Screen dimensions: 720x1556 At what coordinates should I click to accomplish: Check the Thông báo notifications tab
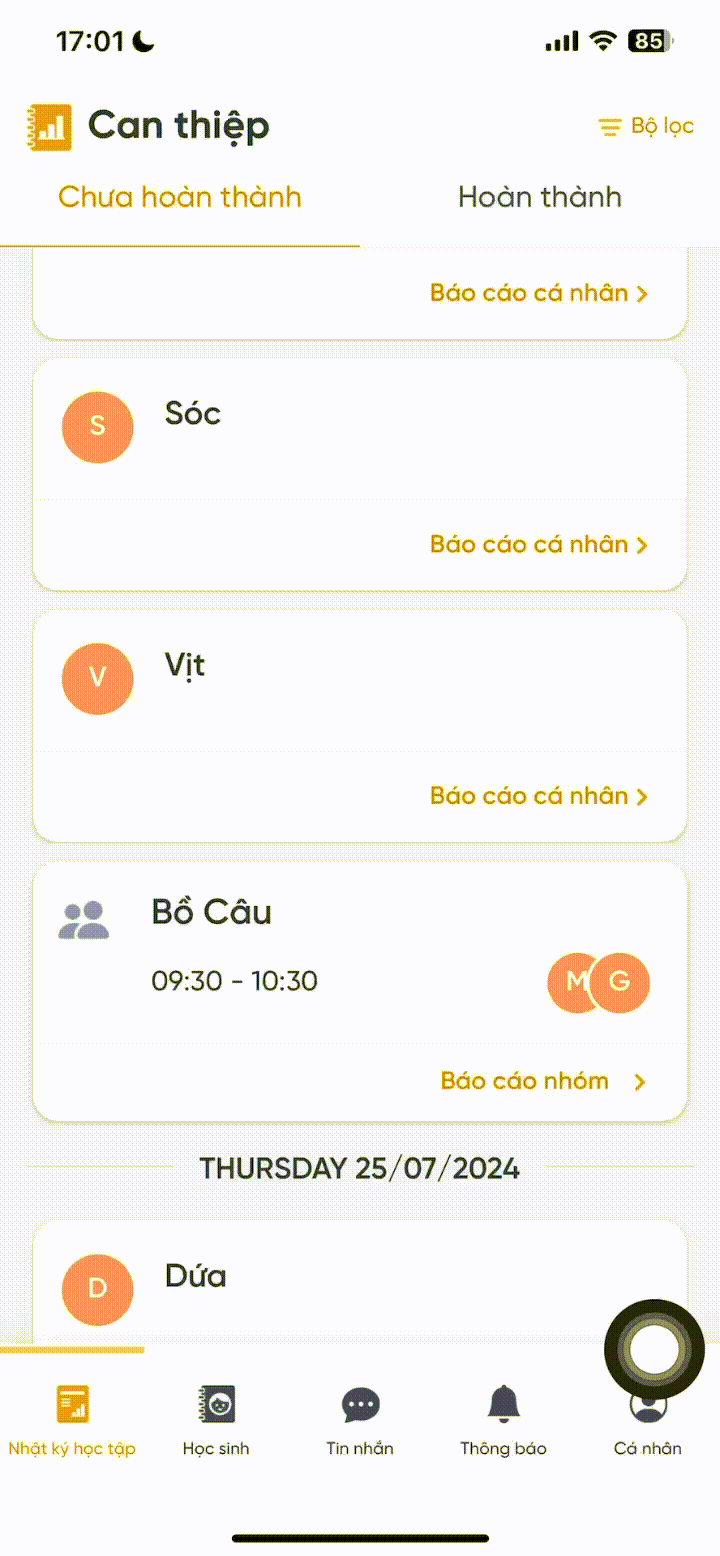pos(503,1418)
